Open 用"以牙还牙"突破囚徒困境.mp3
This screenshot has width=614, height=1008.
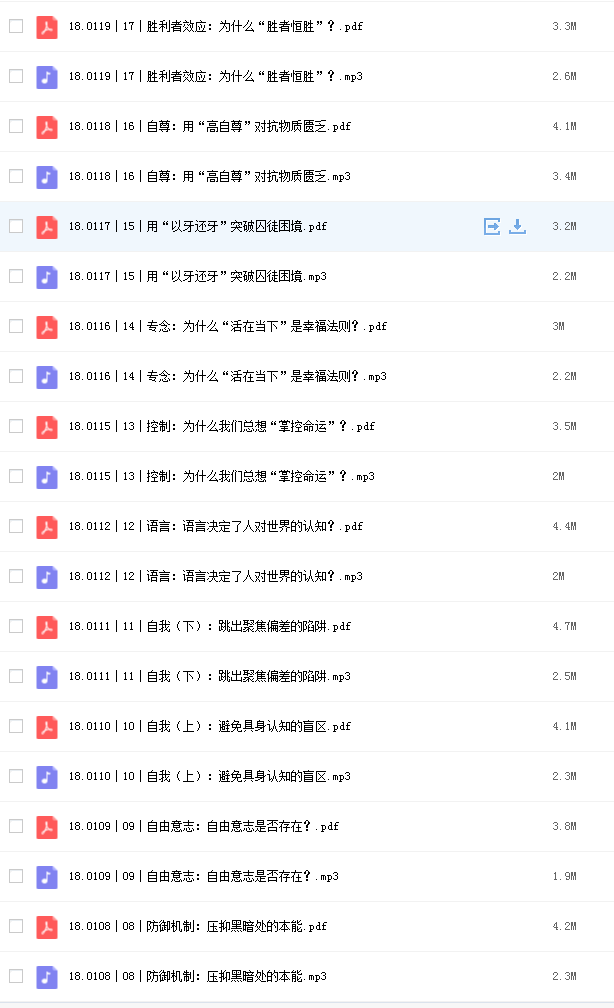point(197,276)
